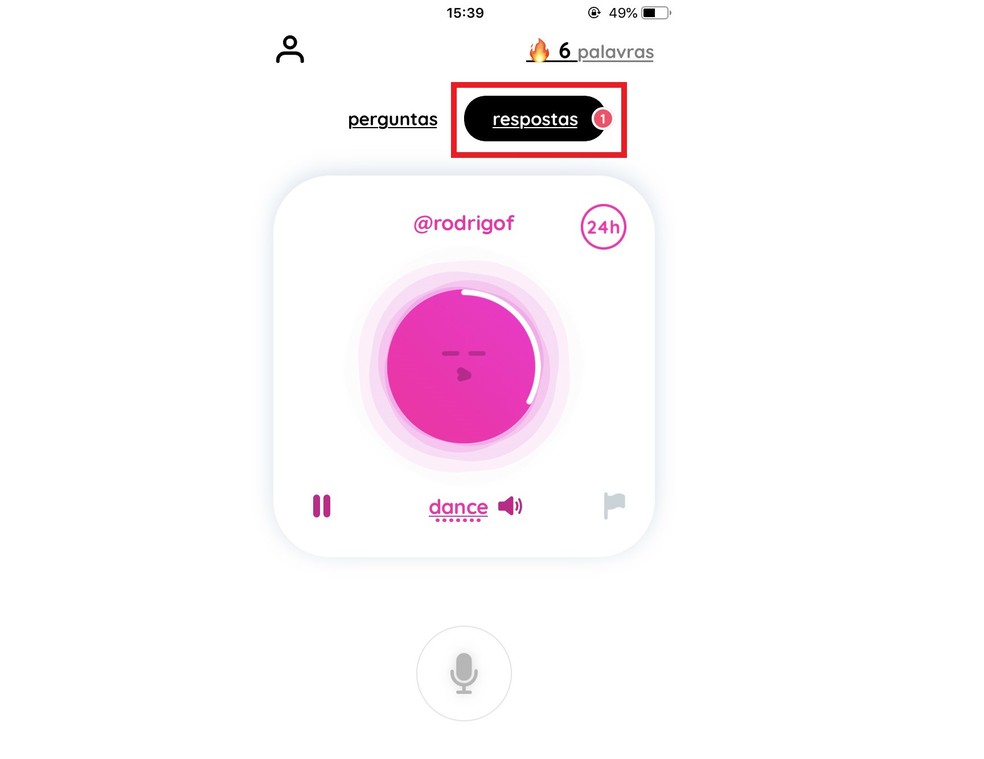Pause the audio playback
This screenshot has height=759, width=984.
(321, 506)
